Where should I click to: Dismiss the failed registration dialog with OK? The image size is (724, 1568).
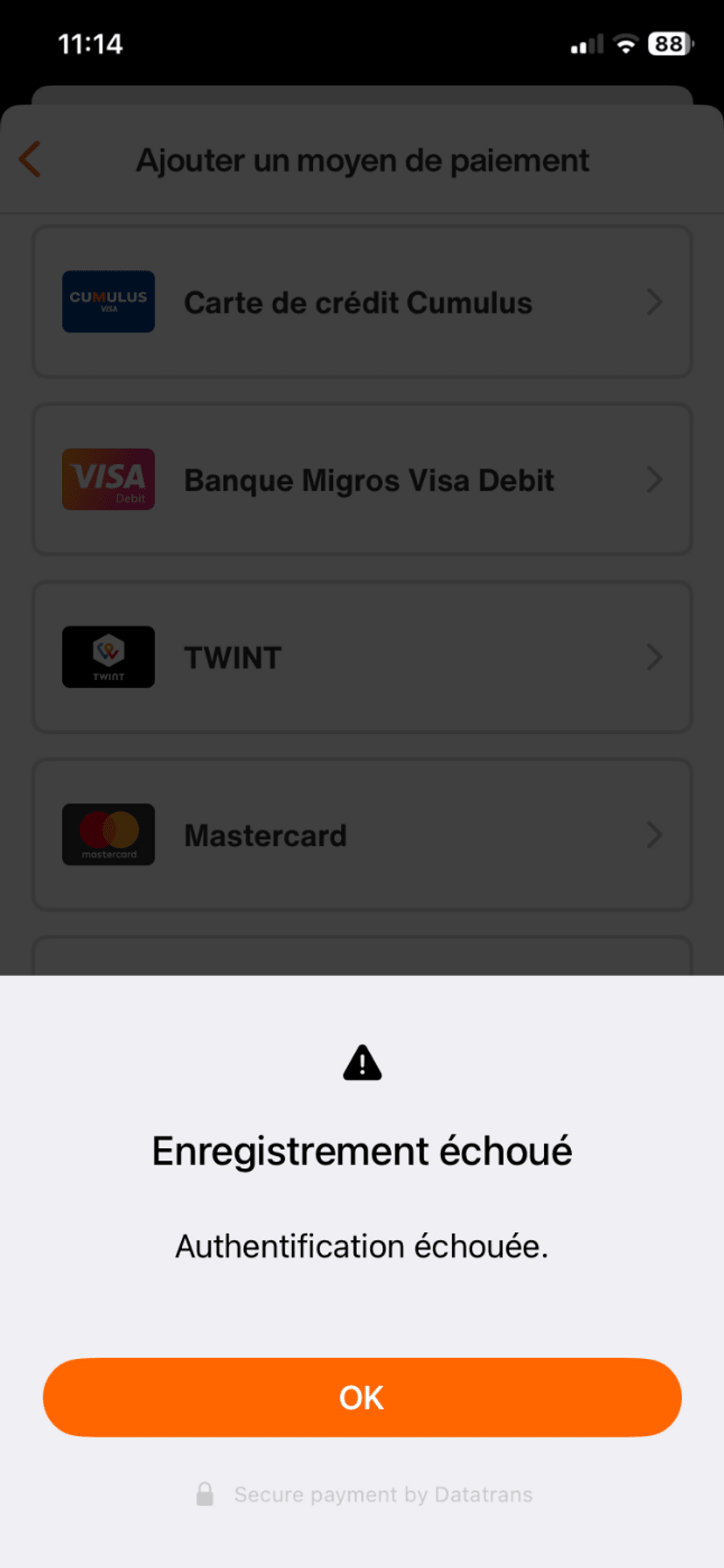(x=362, y=1398)
